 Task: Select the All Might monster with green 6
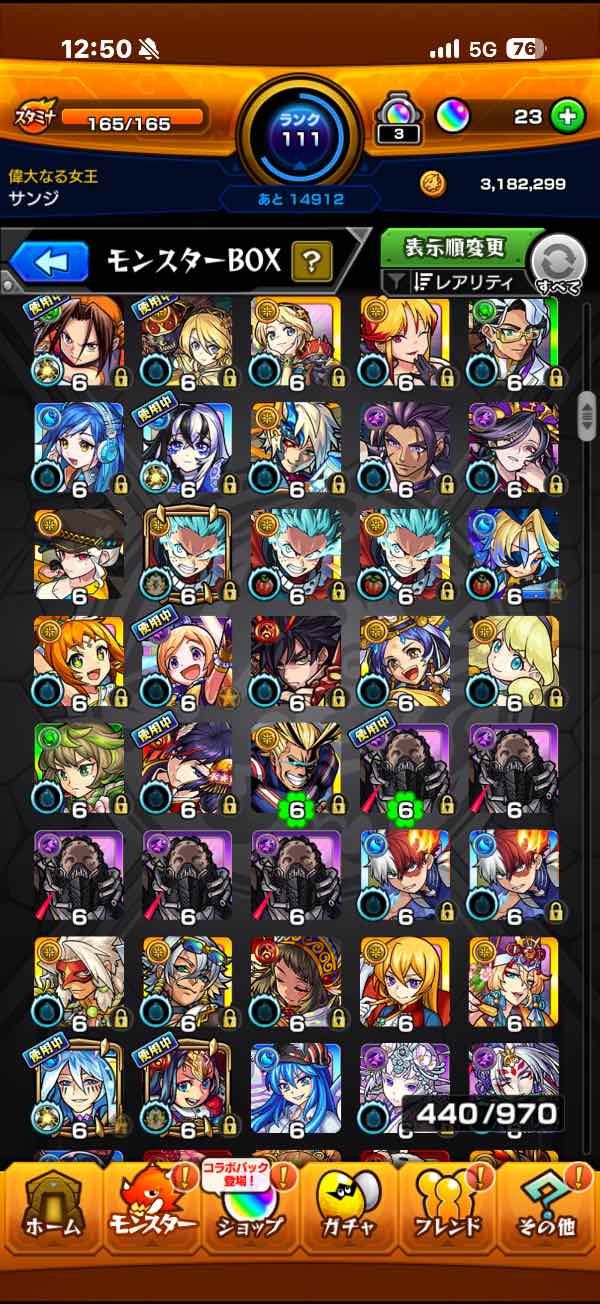click(x=296, y=766)
